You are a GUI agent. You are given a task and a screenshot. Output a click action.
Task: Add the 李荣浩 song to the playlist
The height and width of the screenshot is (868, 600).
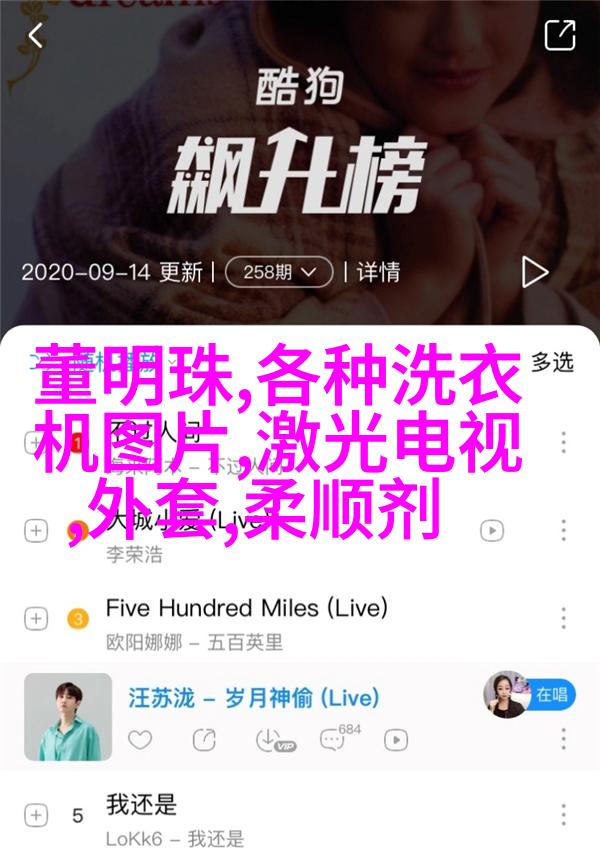(x=37, y=531)
